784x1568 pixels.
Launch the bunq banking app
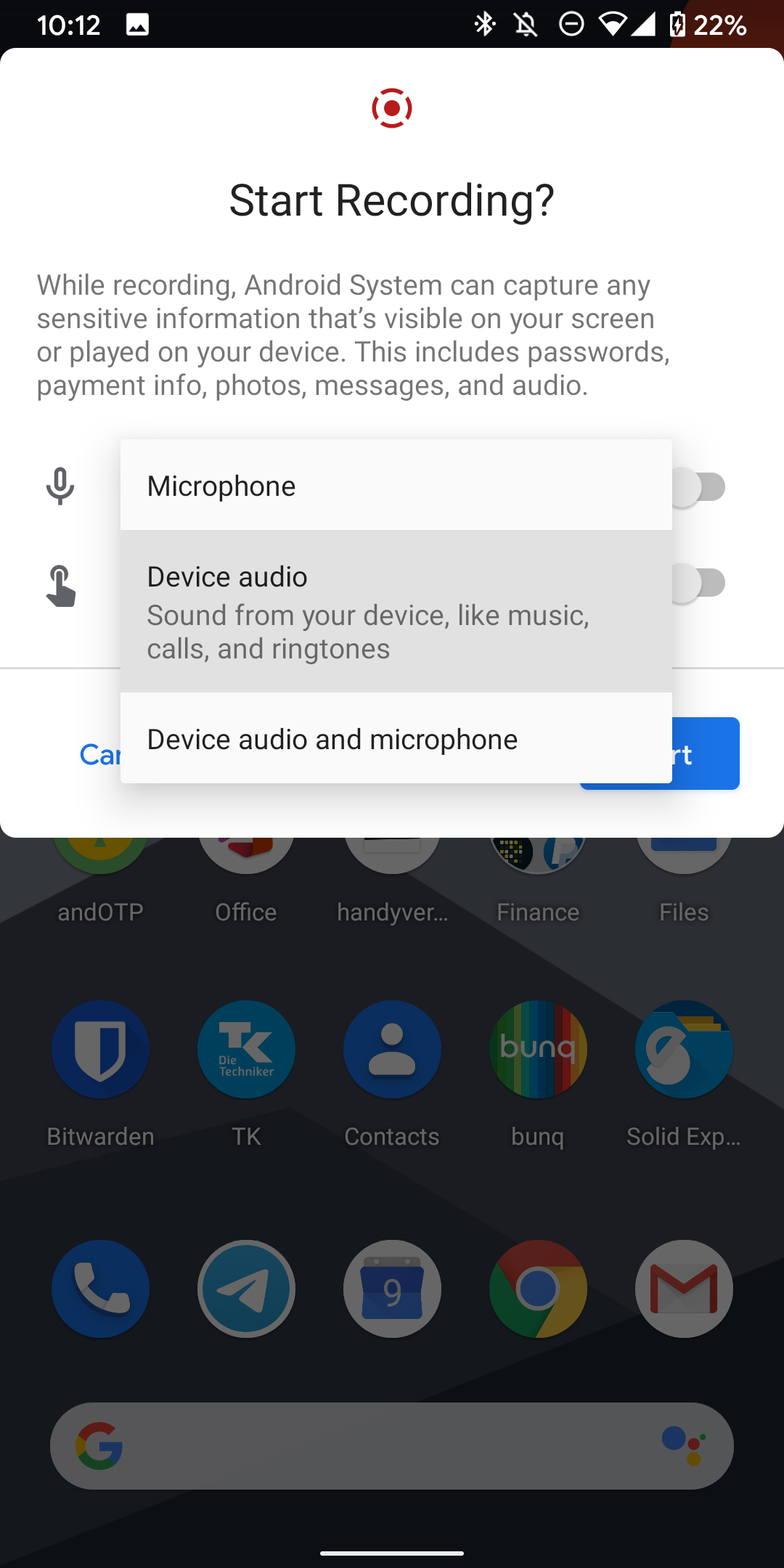point(537,1050)
